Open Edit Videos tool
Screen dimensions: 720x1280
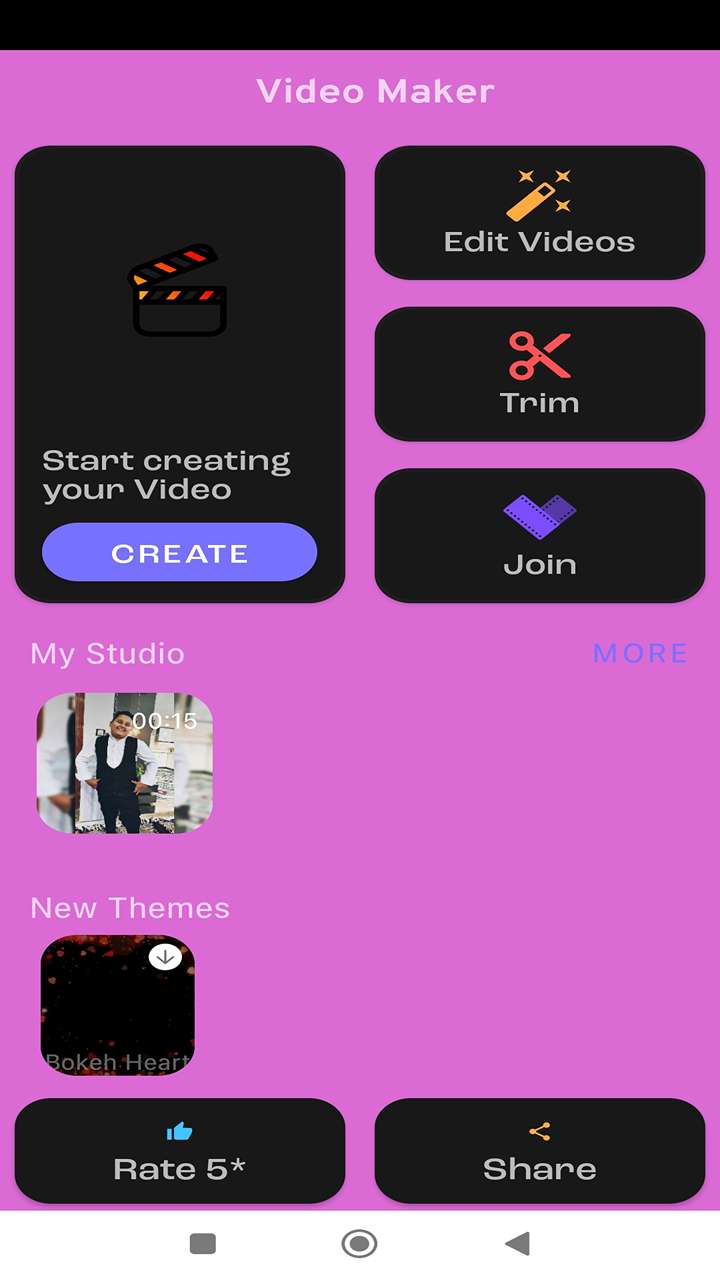[539, 213]
